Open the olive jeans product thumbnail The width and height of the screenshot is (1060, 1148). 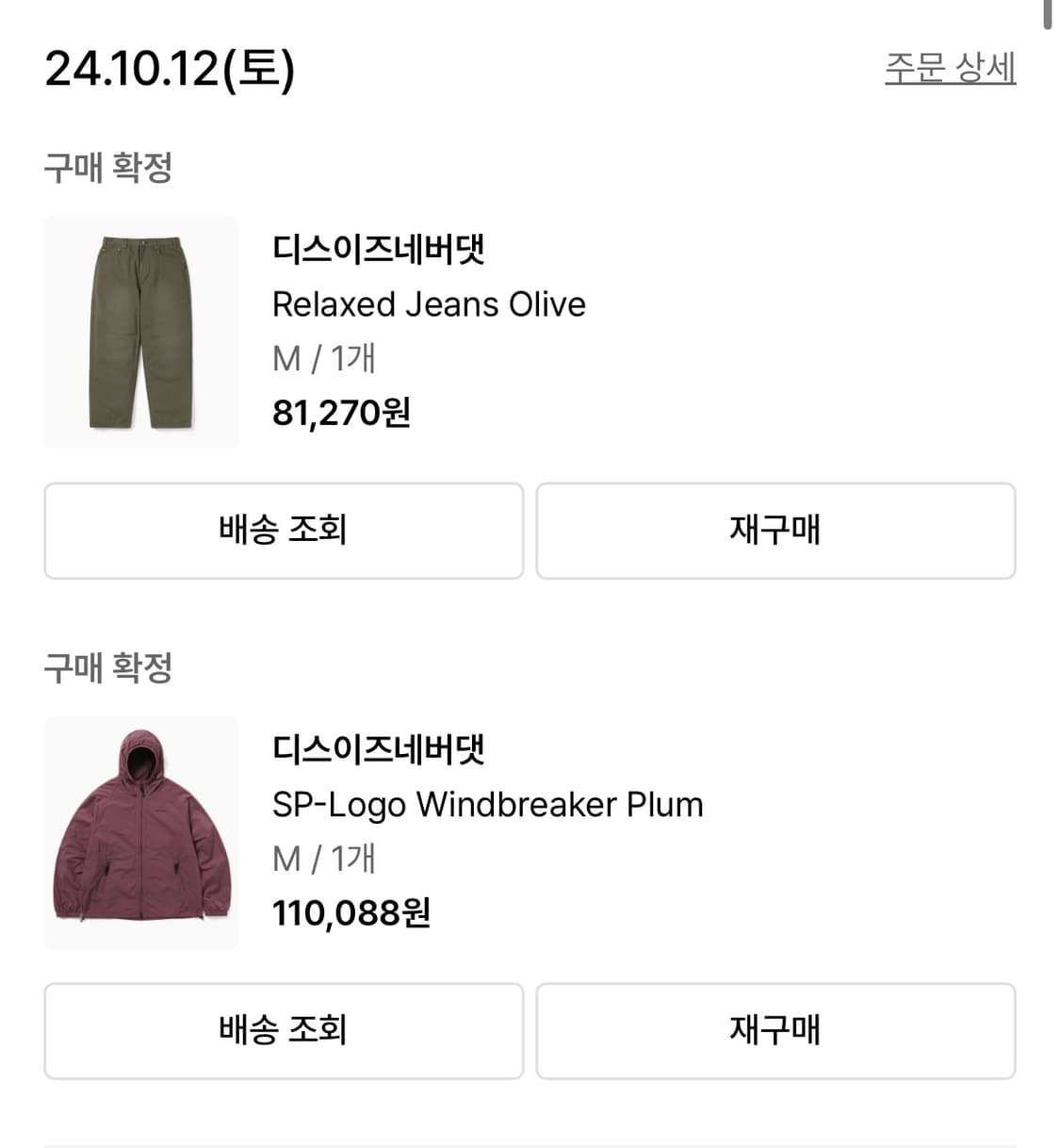pos(140,332)
